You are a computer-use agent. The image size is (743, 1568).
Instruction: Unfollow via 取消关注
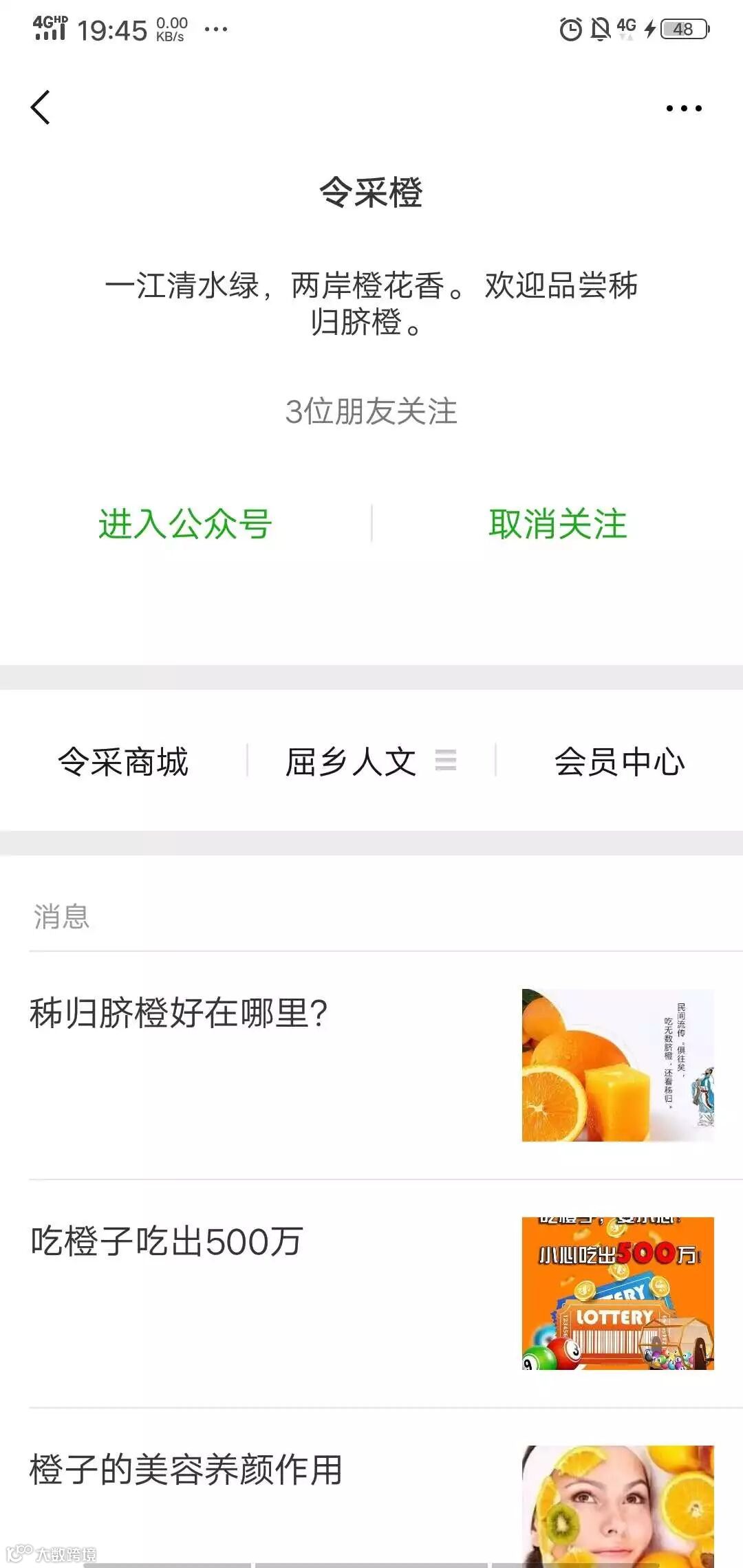(x=557, y=524)
